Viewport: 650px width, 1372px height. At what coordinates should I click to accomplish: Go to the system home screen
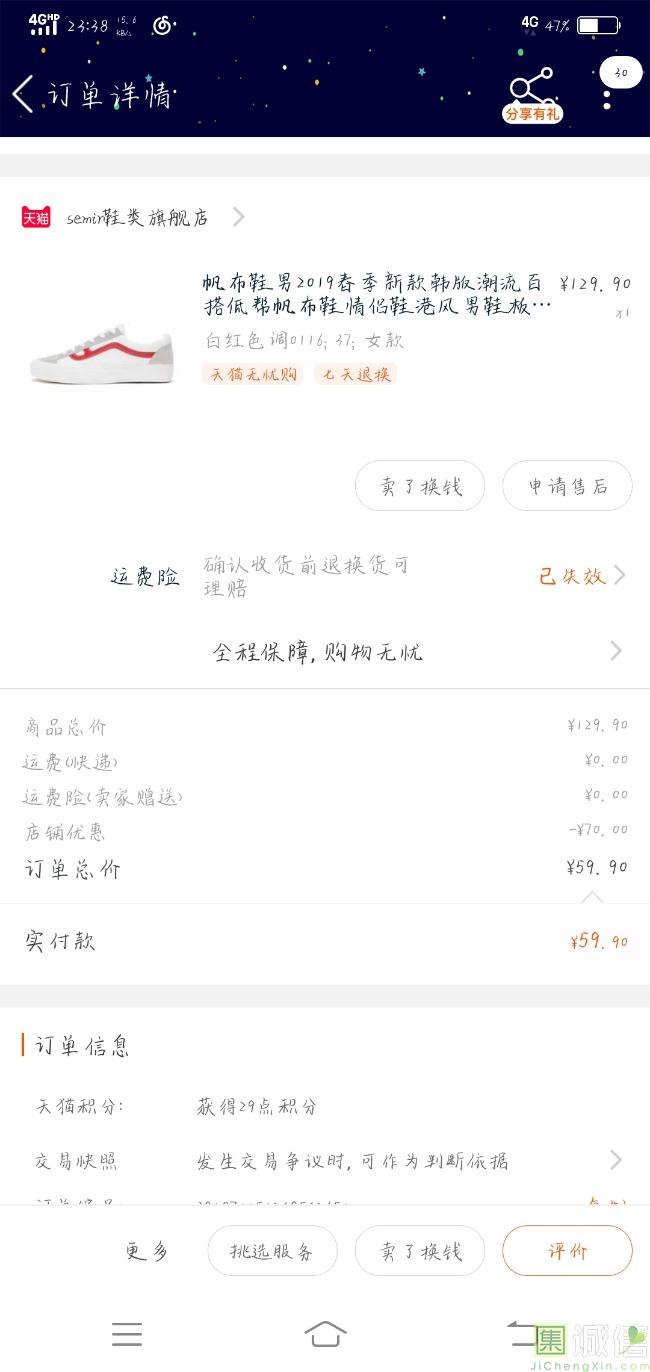tap(325, 1333)
